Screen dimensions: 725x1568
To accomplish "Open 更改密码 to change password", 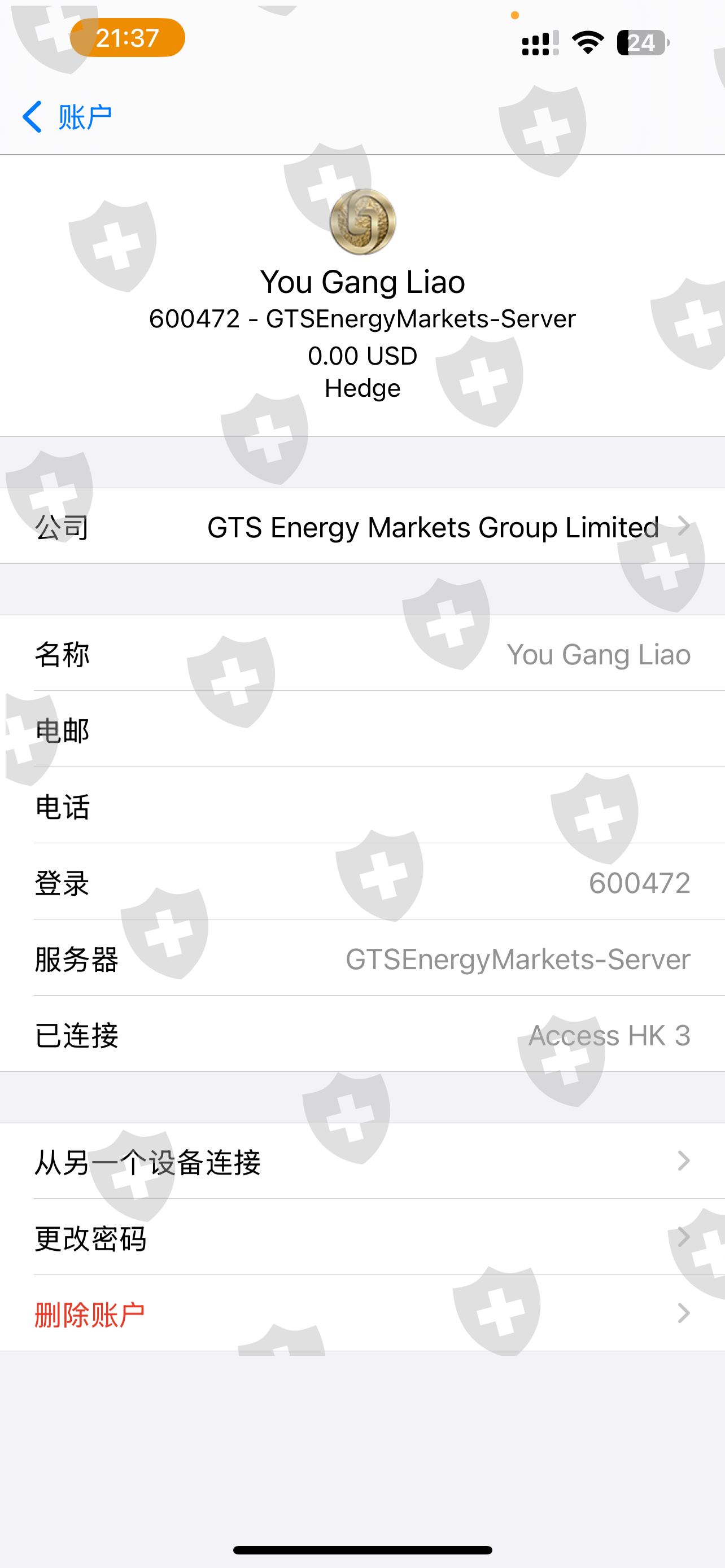I will pos(363,1237).
